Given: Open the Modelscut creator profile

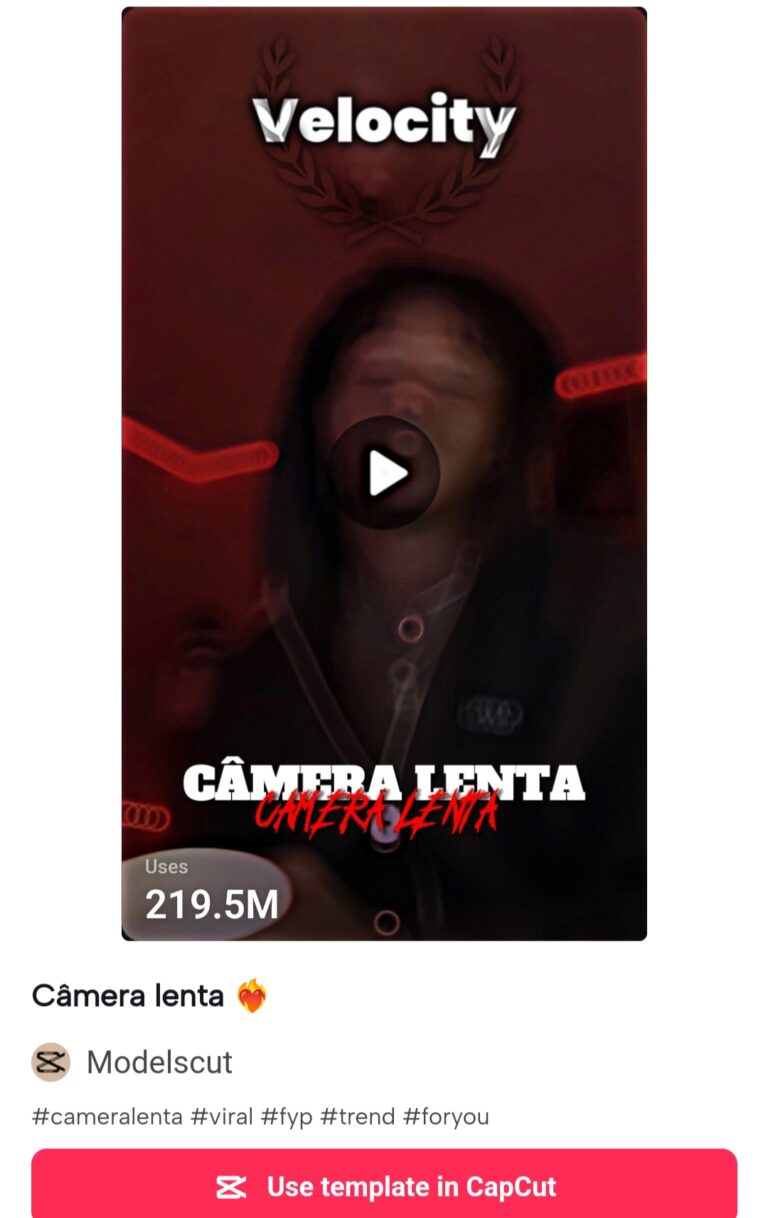Looking at the screenshot, I should (158, 1062).
